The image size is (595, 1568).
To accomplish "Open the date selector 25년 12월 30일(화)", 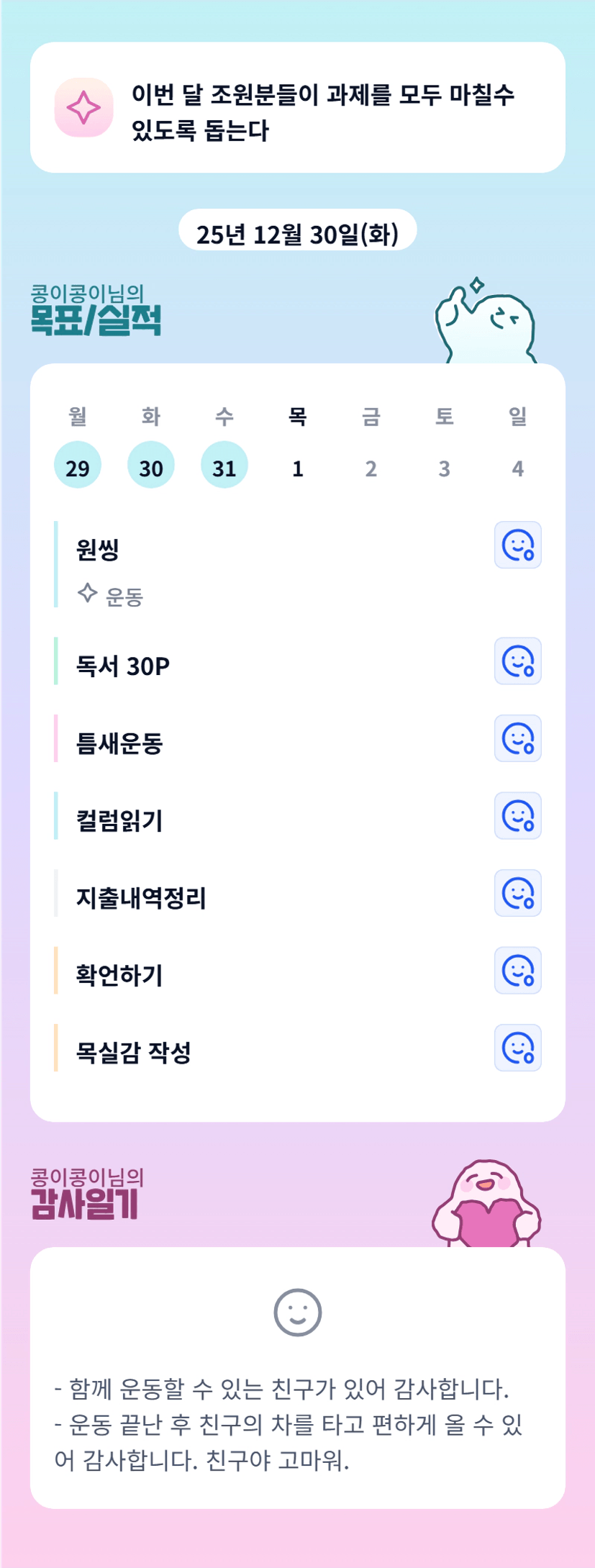I will click(x=298, y=231).
